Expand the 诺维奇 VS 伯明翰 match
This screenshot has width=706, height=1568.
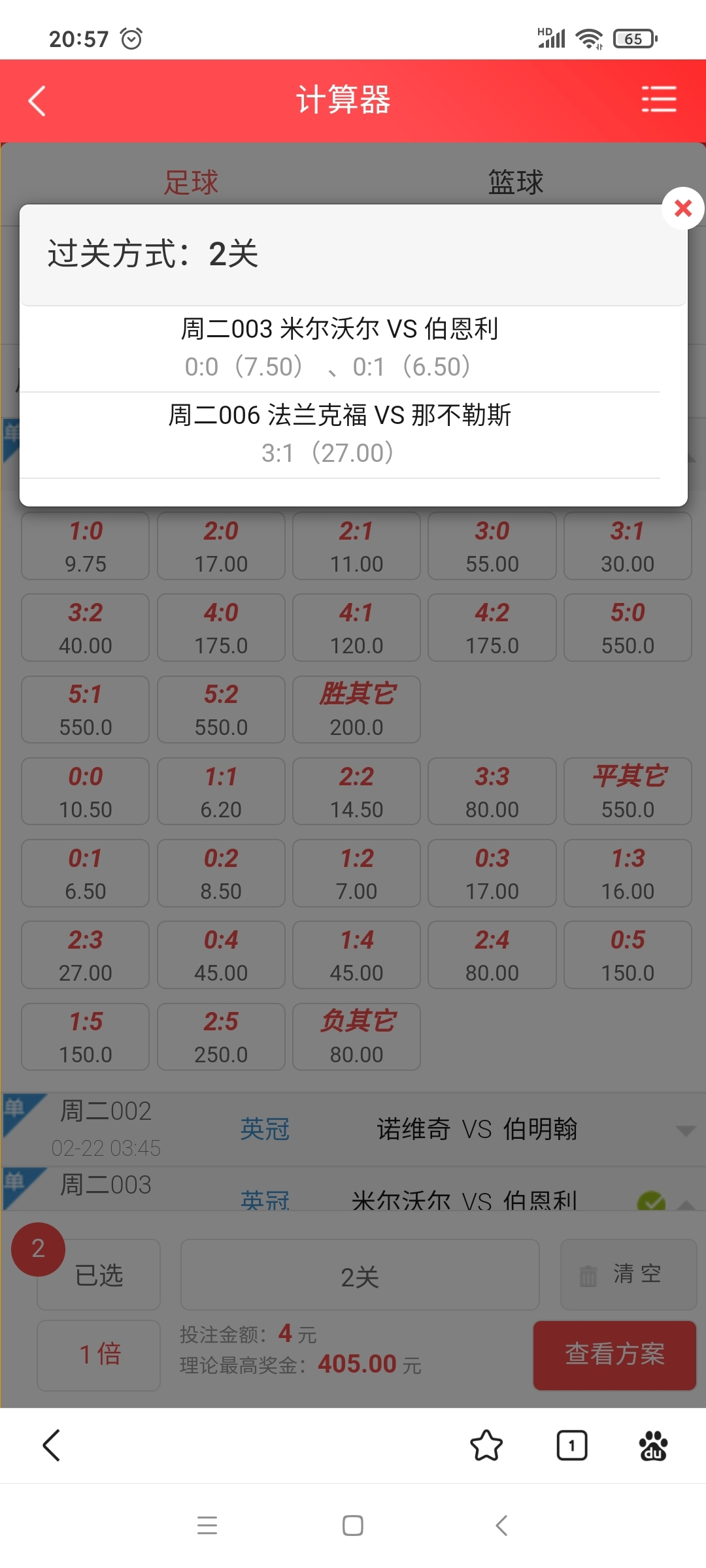(685, 1130)
